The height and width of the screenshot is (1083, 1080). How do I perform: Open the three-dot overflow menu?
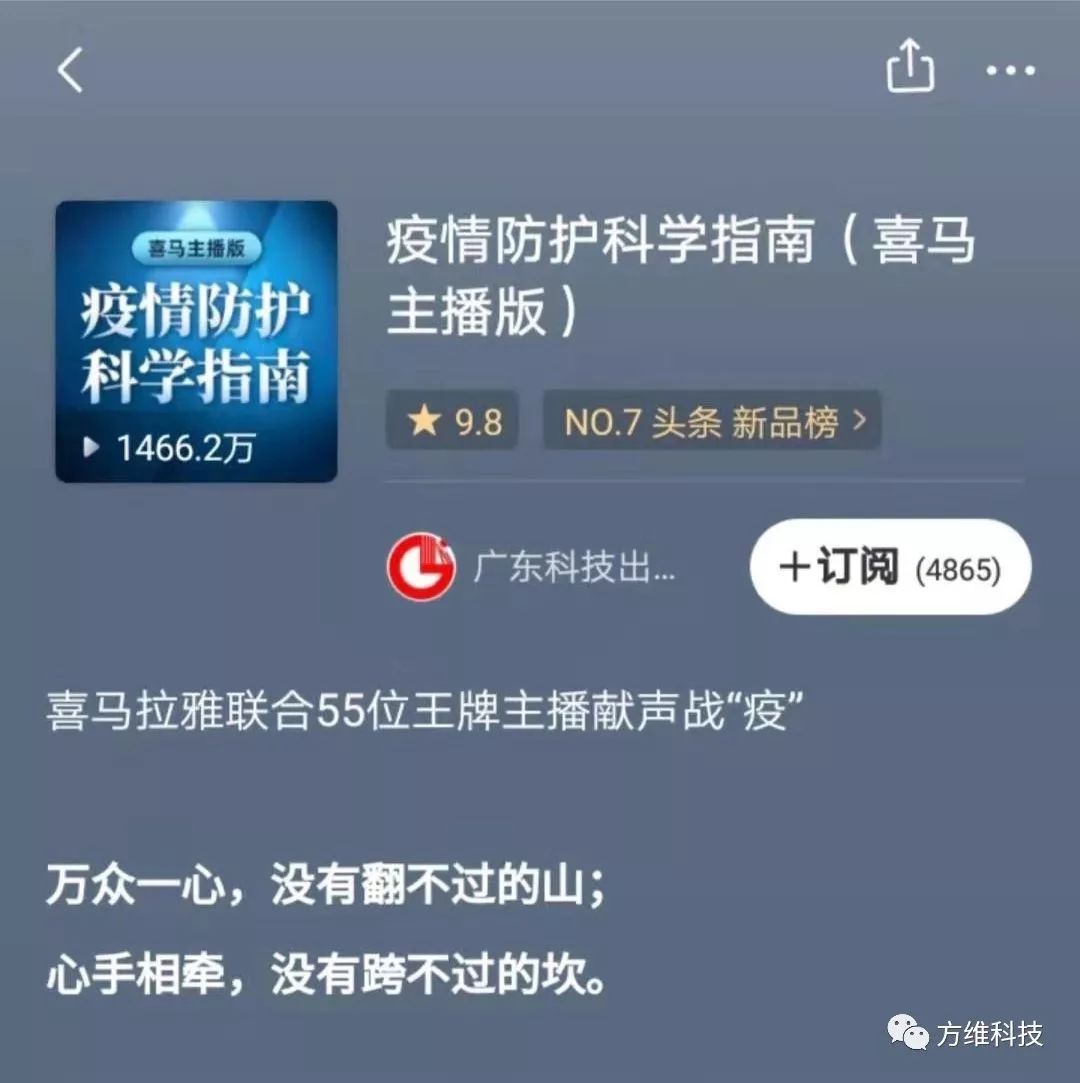1011,71
